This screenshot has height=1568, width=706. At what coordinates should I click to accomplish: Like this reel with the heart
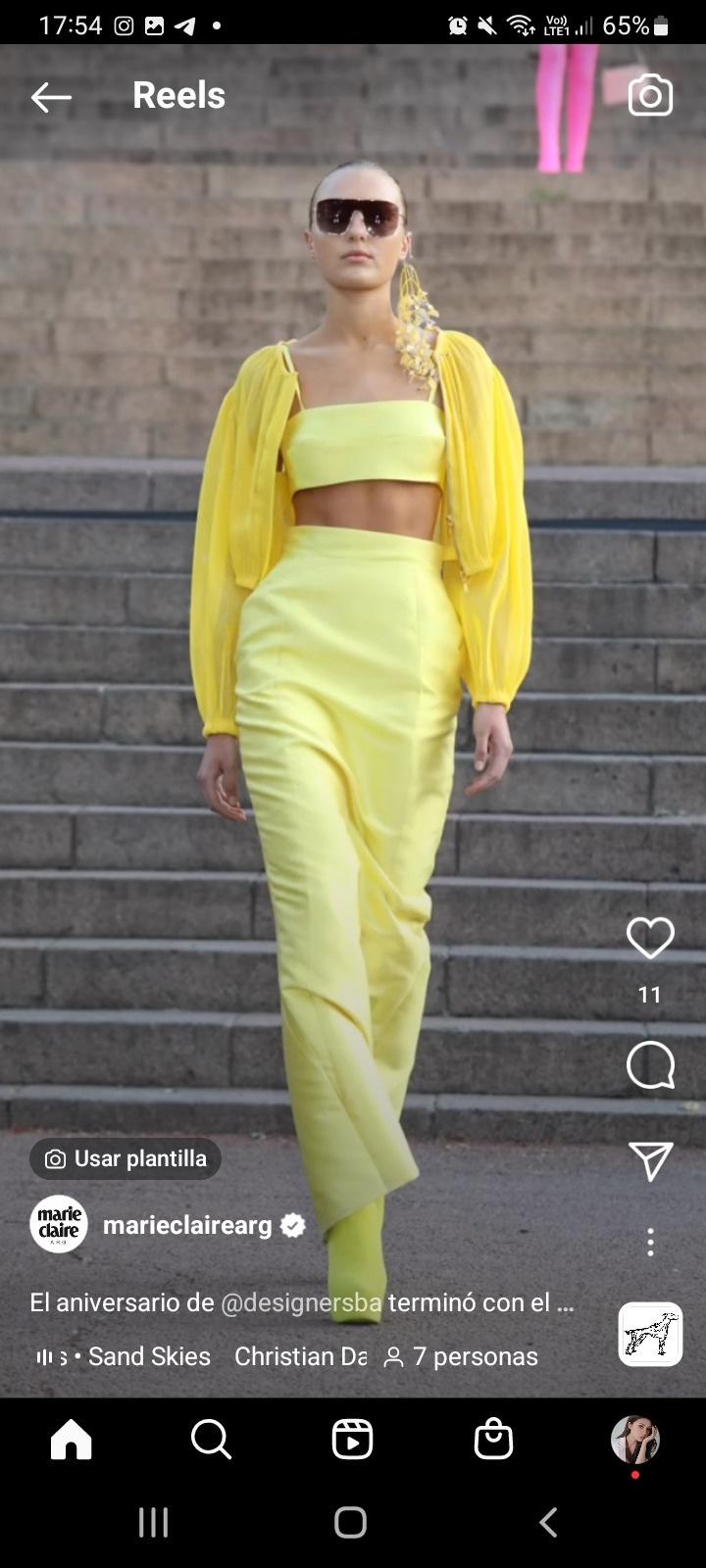650,939
